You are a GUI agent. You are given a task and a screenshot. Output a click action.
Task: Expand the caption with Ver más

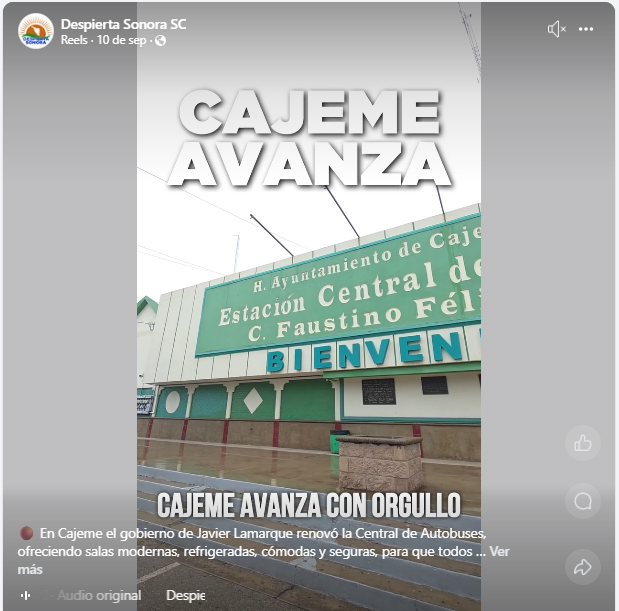click(500, 552)
